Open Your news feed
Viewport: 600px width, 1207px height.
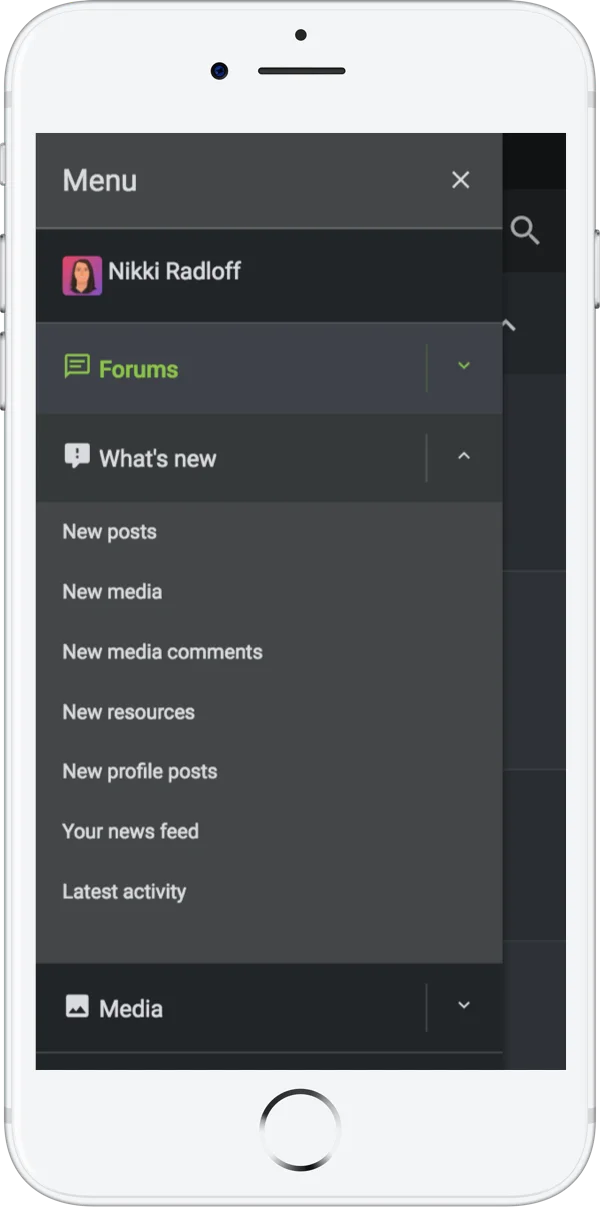click(x=130, y=831)
